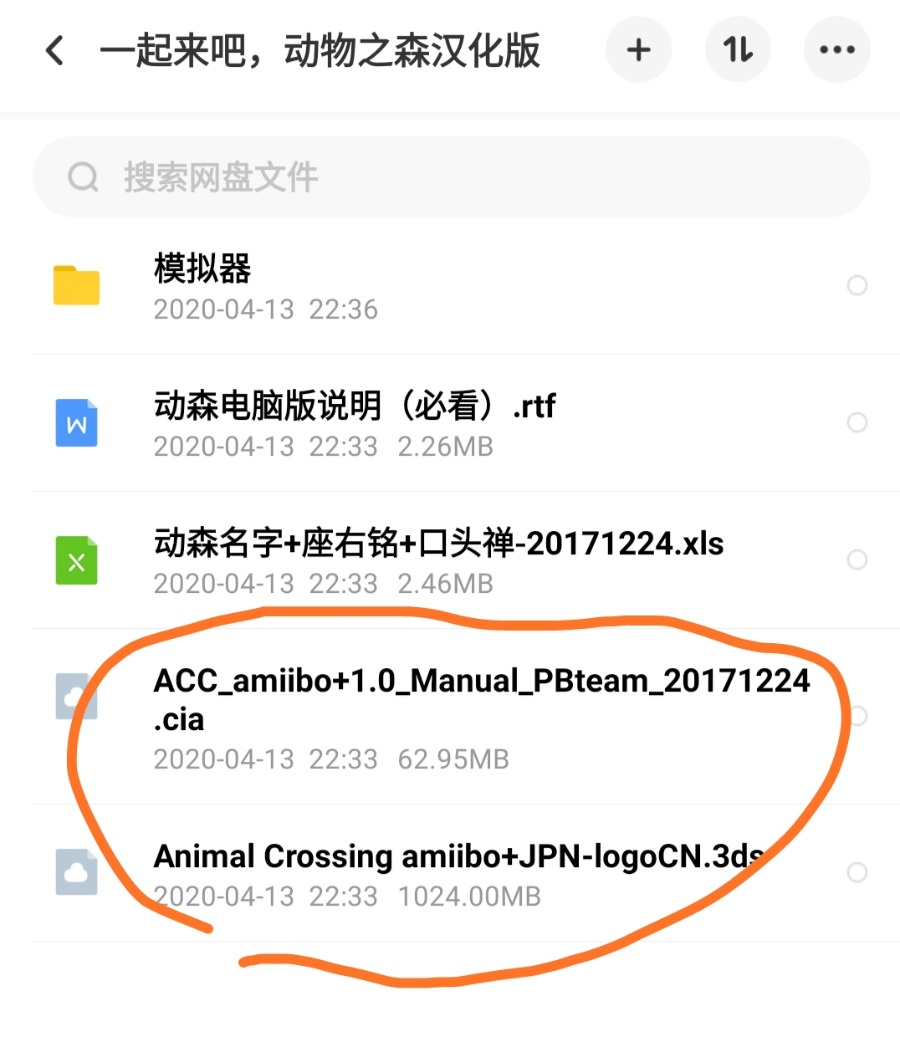Viewport: 900px width, 1037px height.
Task: Click the Word document icon for 动森电脑版说明
Action: pos(76,423)
